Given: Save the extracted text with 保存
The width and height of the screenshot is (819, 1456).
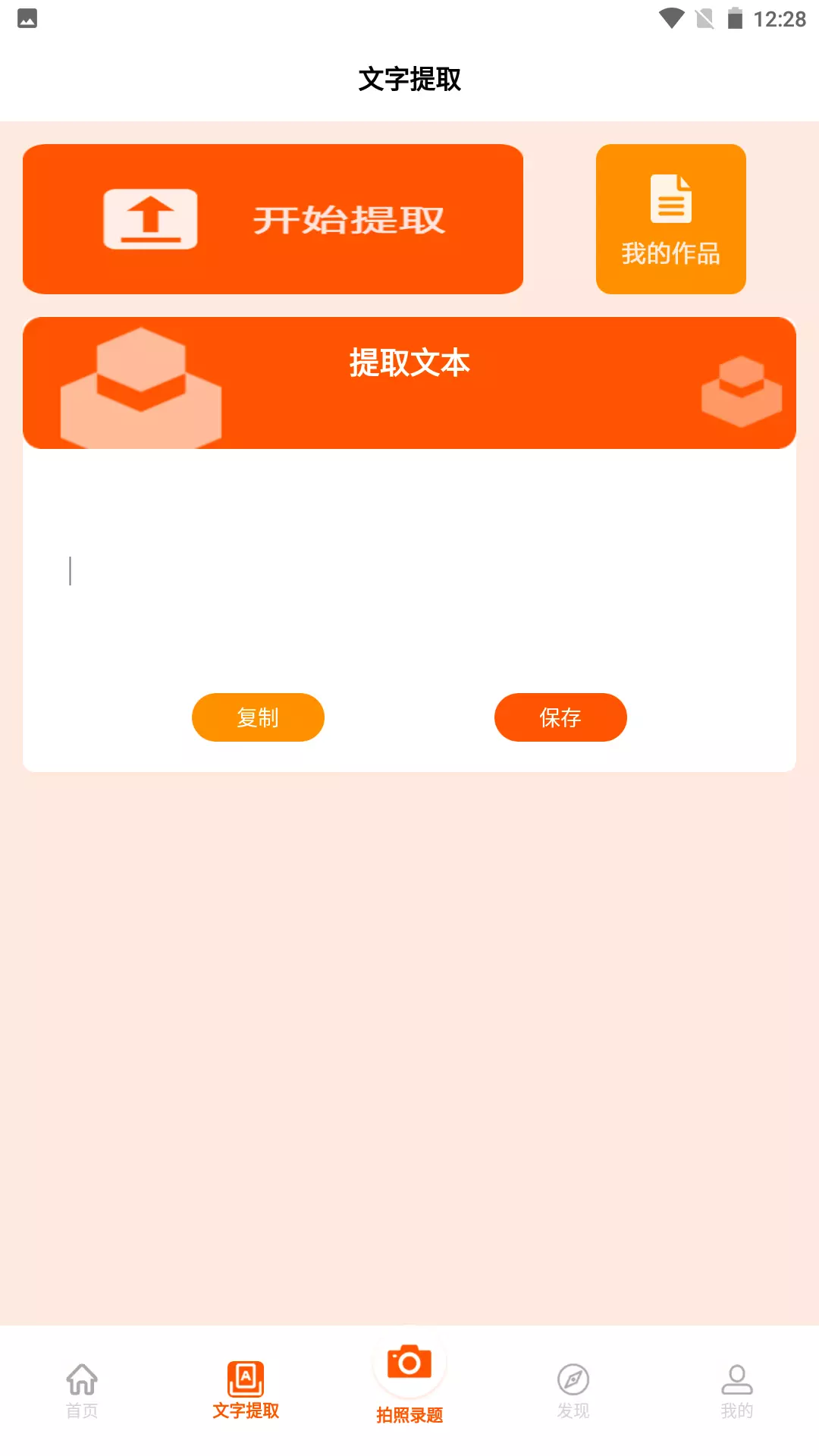Looking at the screenshot, I should 560,717.
